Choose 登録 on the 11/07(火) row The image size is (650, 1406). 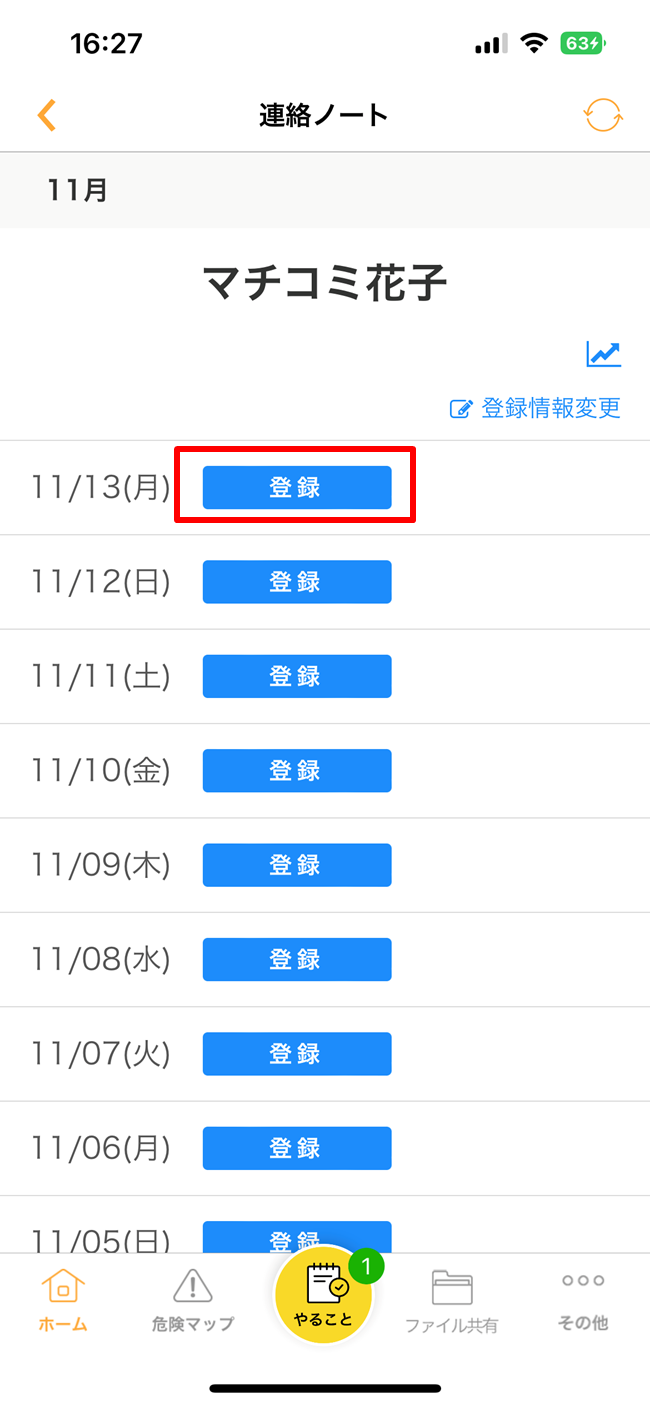coord(297,1054)
